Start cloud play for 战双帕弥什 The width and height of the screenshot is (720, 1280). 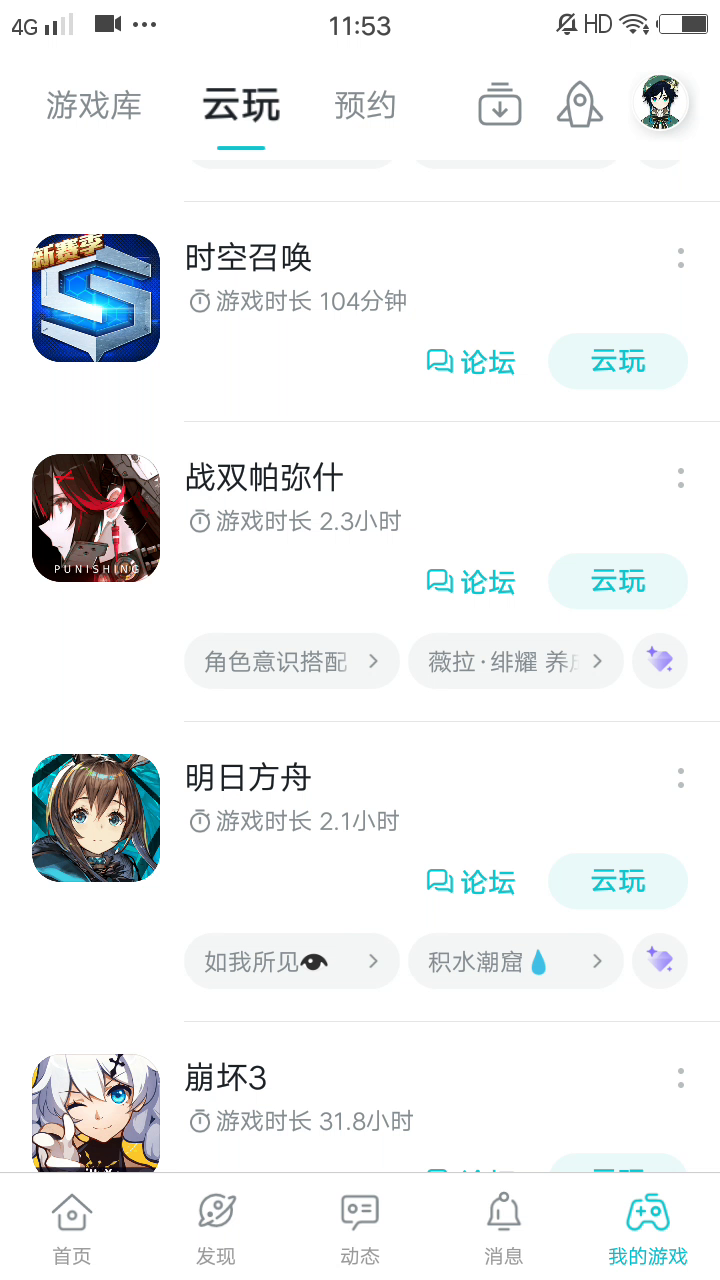[x=617, y=581]
